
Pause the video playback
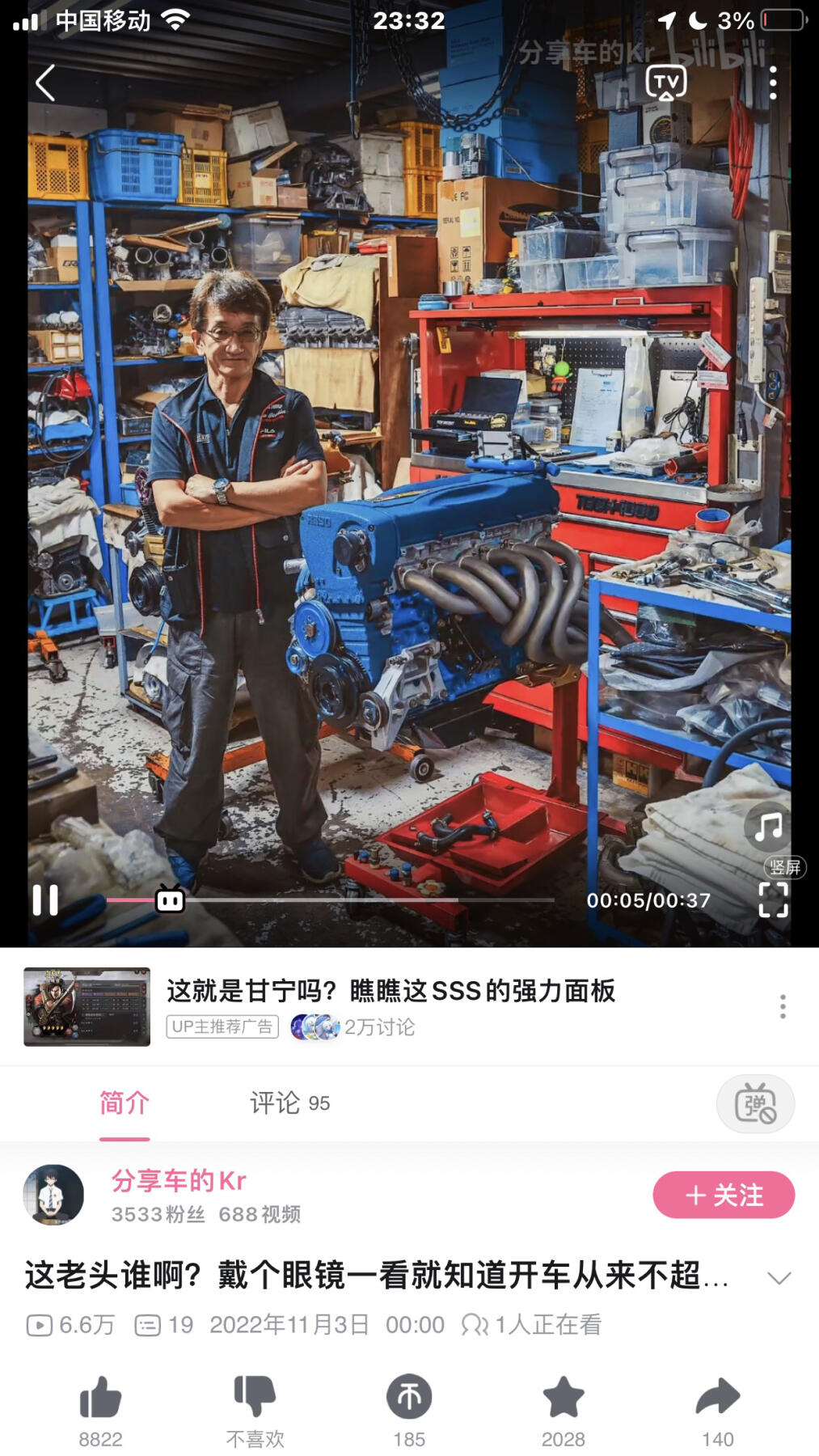[x=45, y=899]
